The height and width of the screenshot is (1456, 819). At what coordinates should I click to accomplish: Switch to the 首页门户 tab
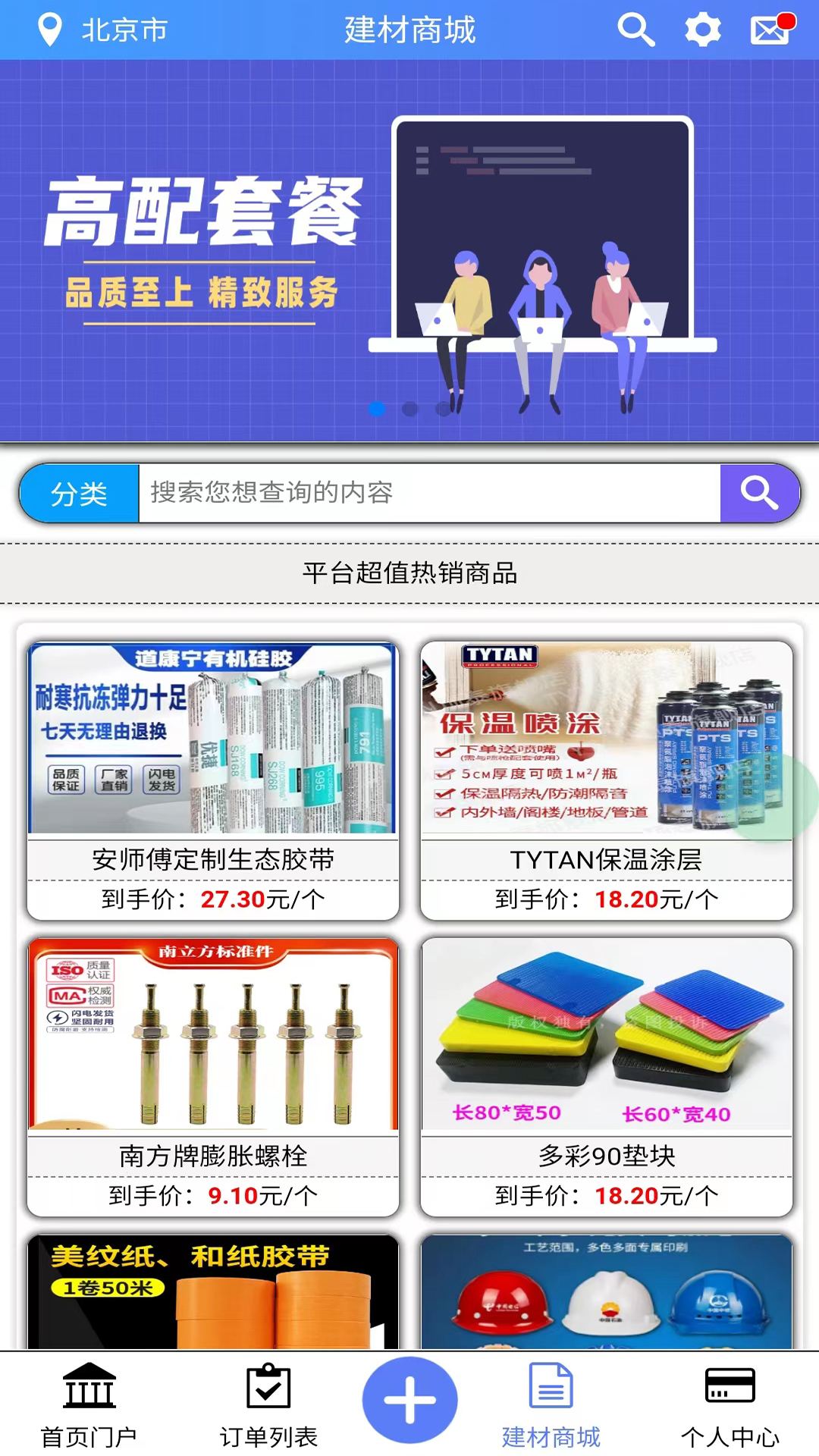[89, 1404]
